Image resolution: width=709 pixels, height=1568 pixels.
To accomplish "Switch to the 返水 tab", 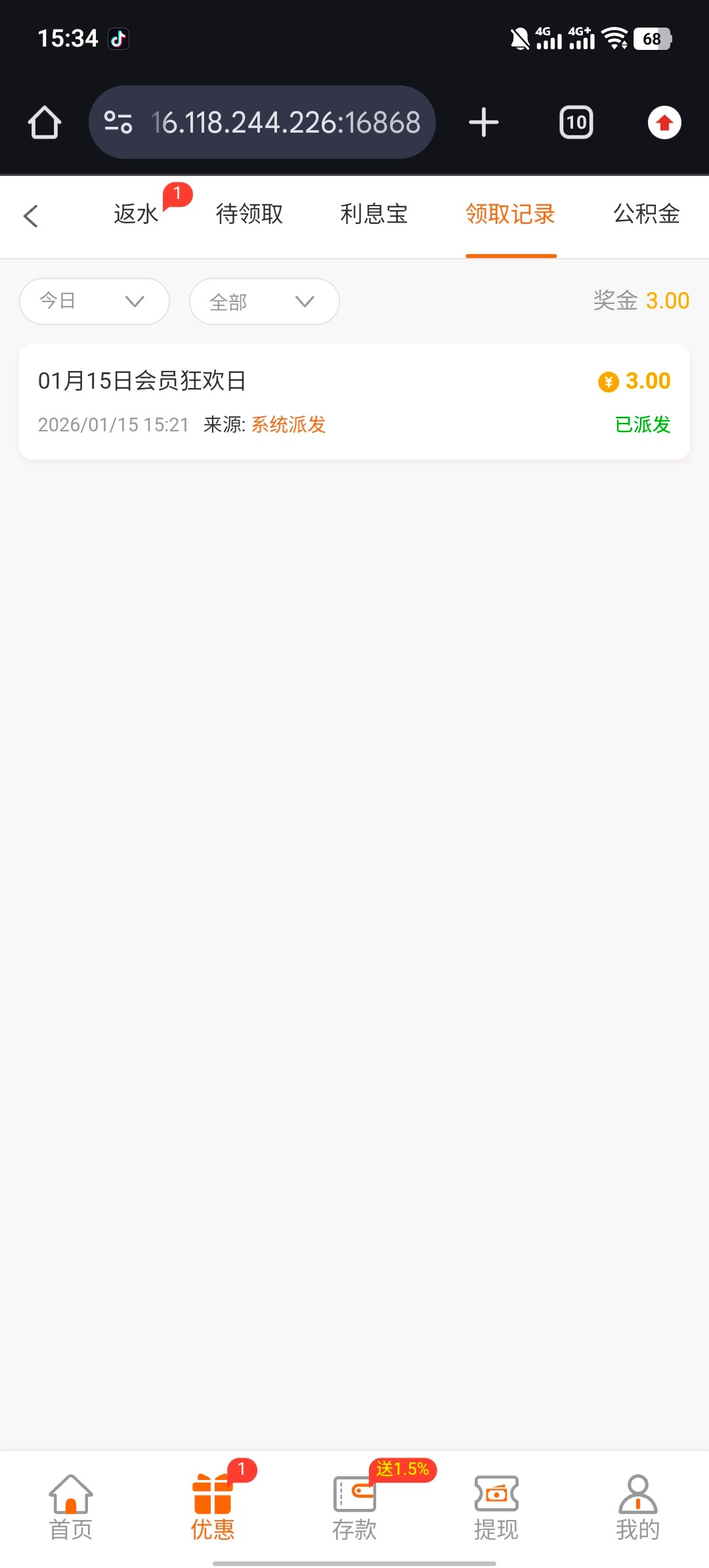I will (x=136, y=214).
